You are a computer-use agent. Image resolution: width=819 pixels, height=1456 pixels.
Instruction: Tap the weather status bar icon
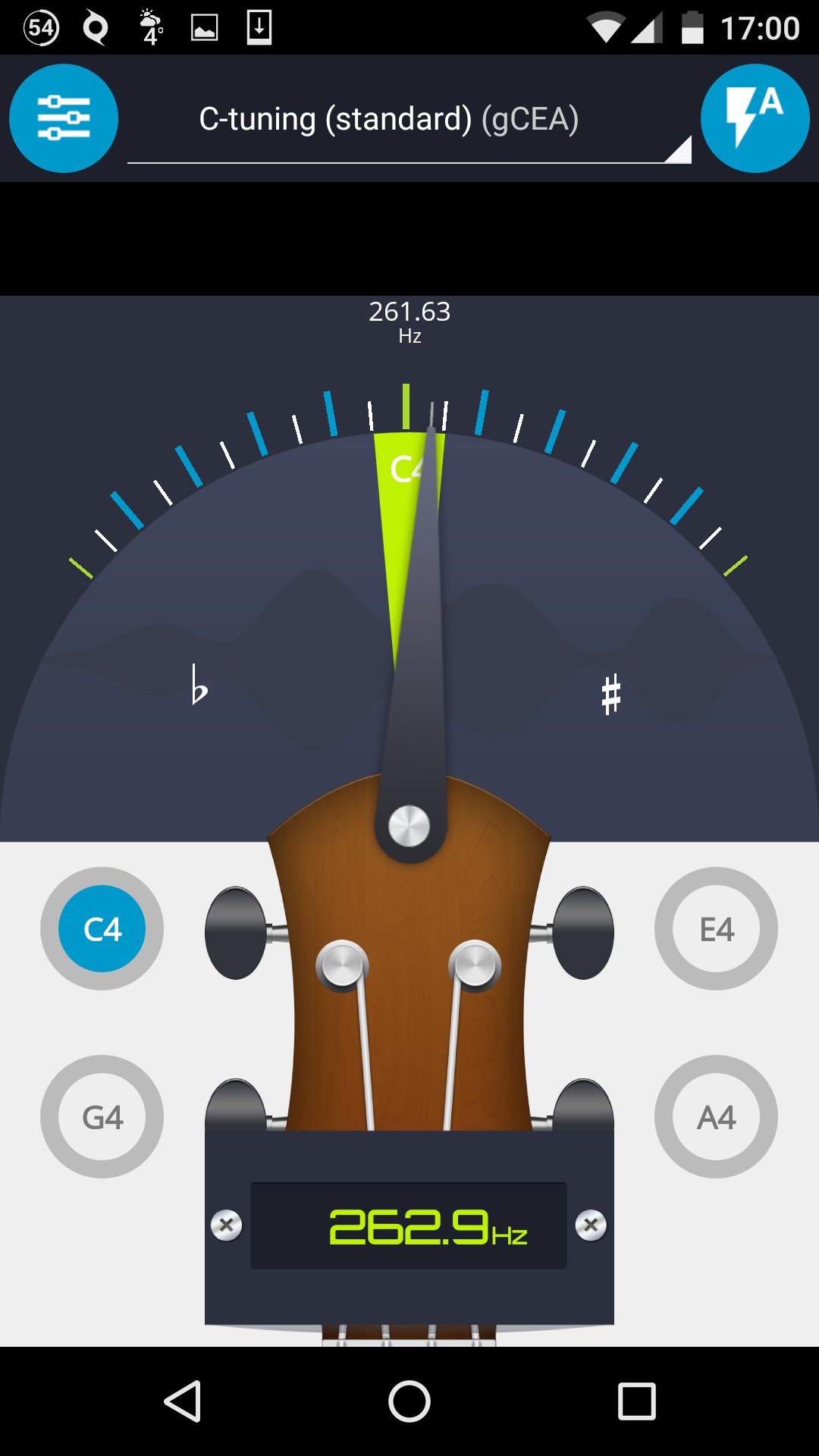149,27
